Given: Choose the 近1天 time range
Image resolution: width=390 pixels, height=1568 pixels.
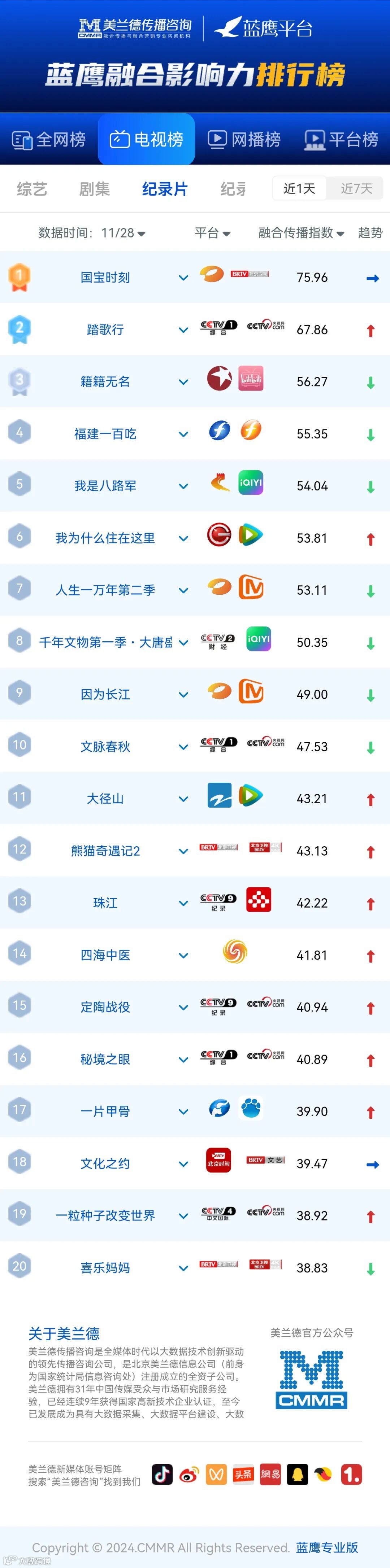Looking at the screenshot, I should [x=300, y=189].
